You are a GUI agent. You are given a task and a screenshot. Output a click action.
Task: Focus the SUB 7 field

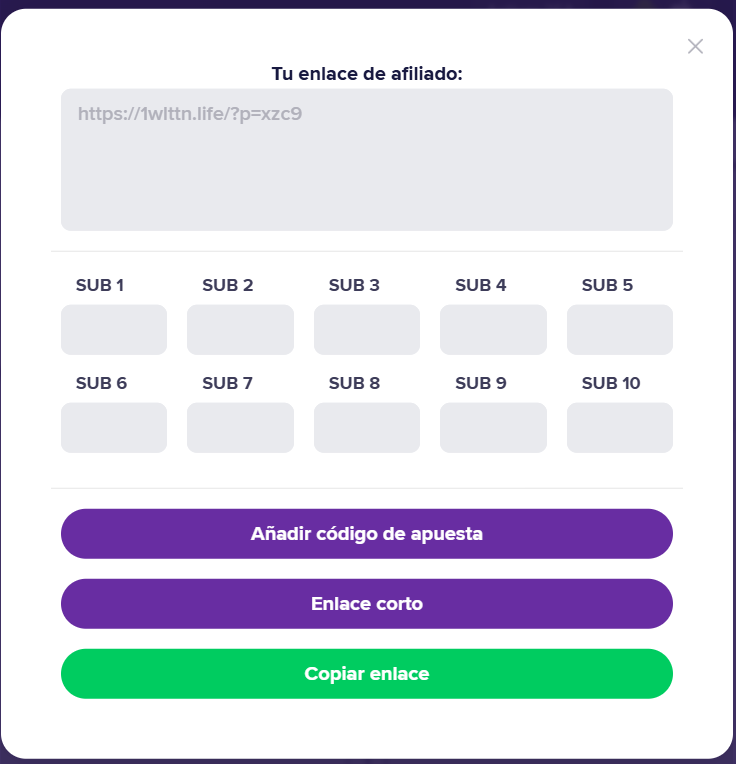tap(240, 428)
